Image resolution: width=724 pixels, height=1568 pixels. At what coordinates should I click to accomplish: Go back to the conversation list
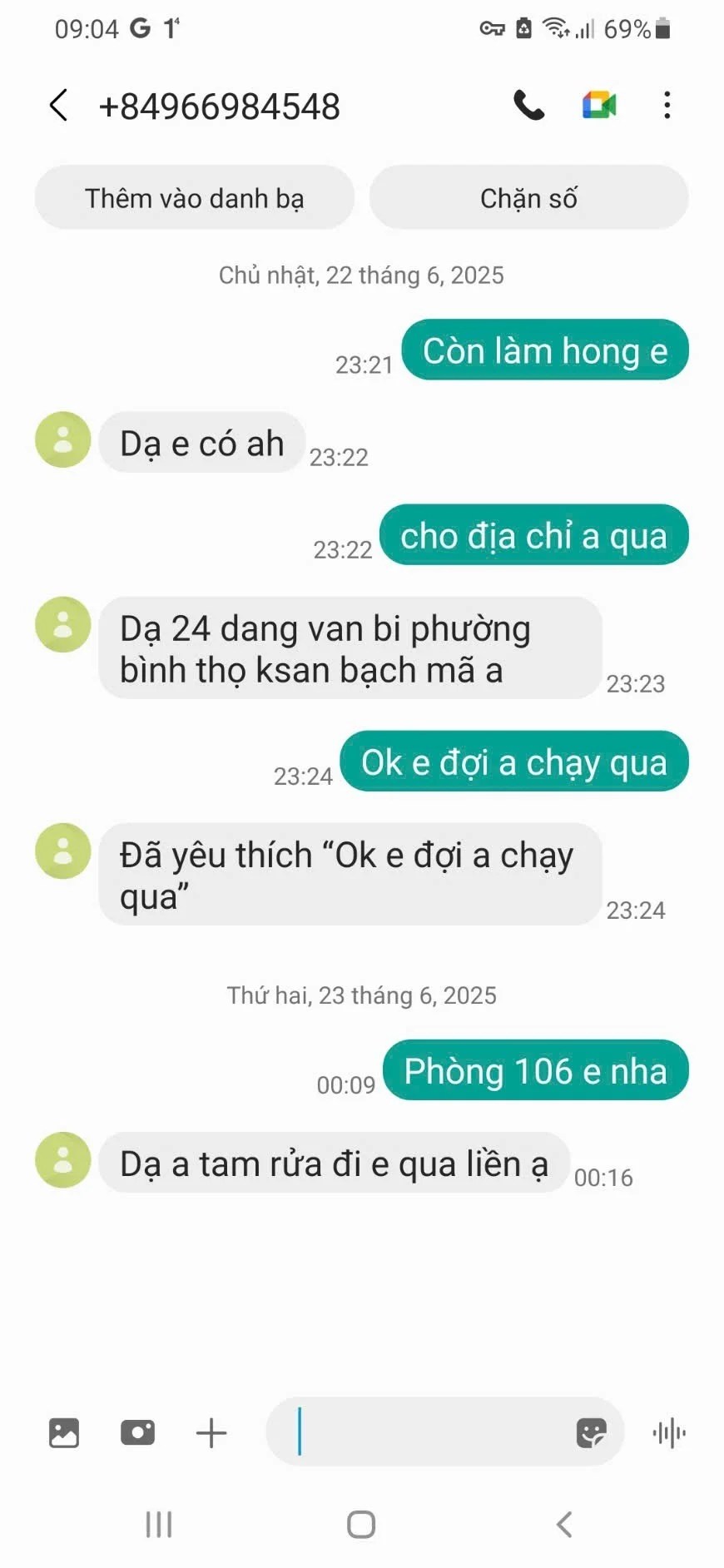[x=58, y=106]
